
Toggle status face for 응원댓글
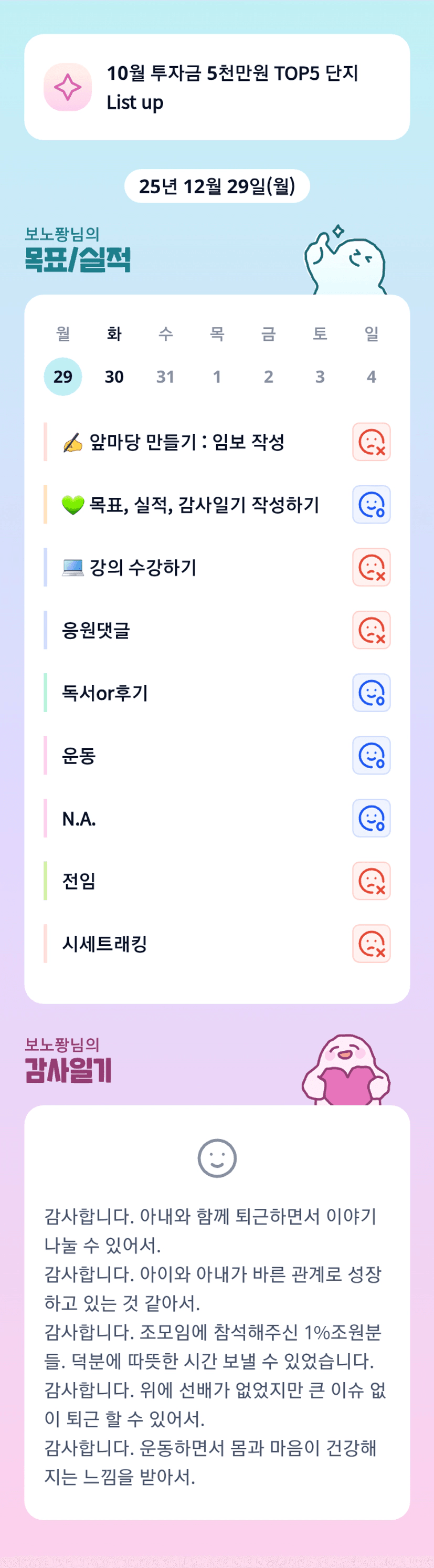(x=372, y=630)
